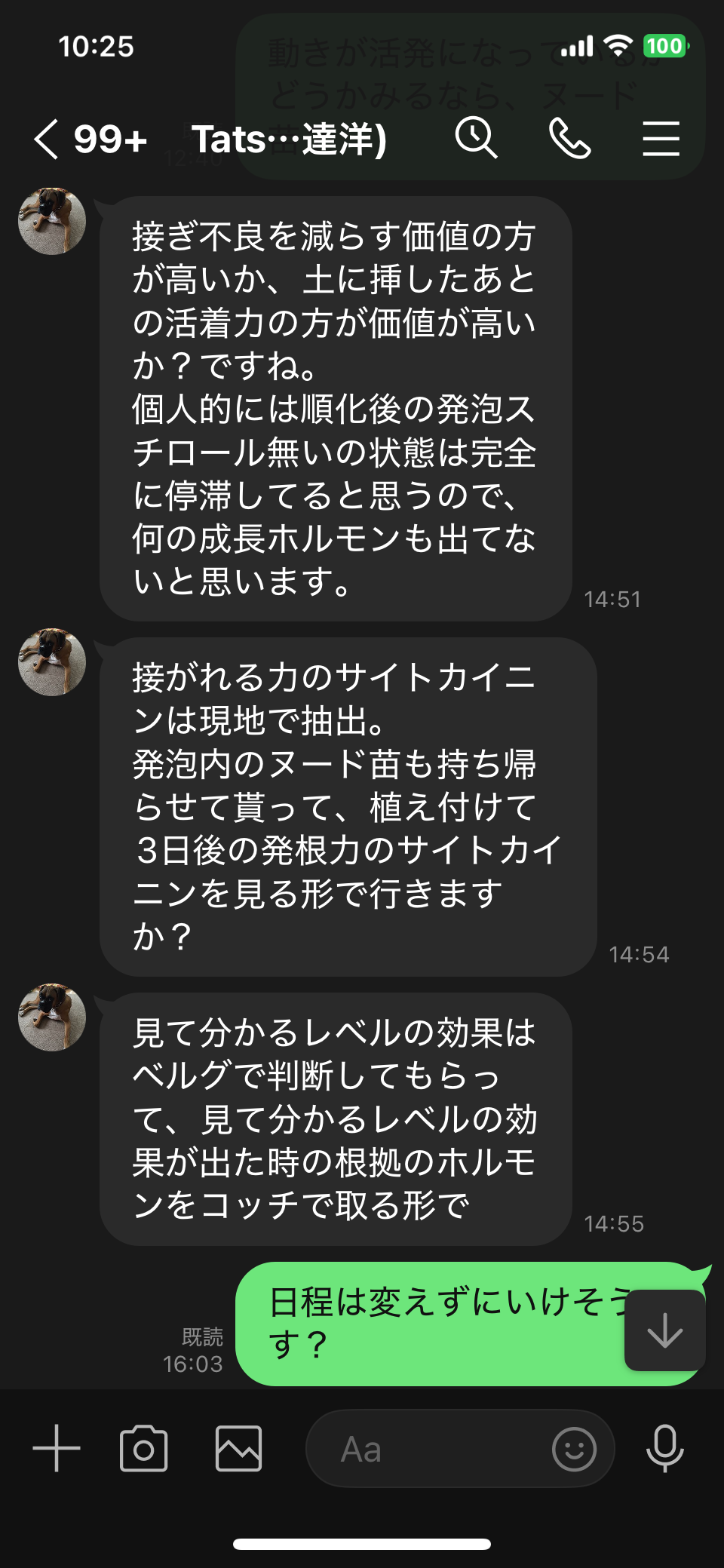The width and height of the screenshot is (724, 1568).
Task: Open the emoji and sticker picker
Action: (575, 1449)
